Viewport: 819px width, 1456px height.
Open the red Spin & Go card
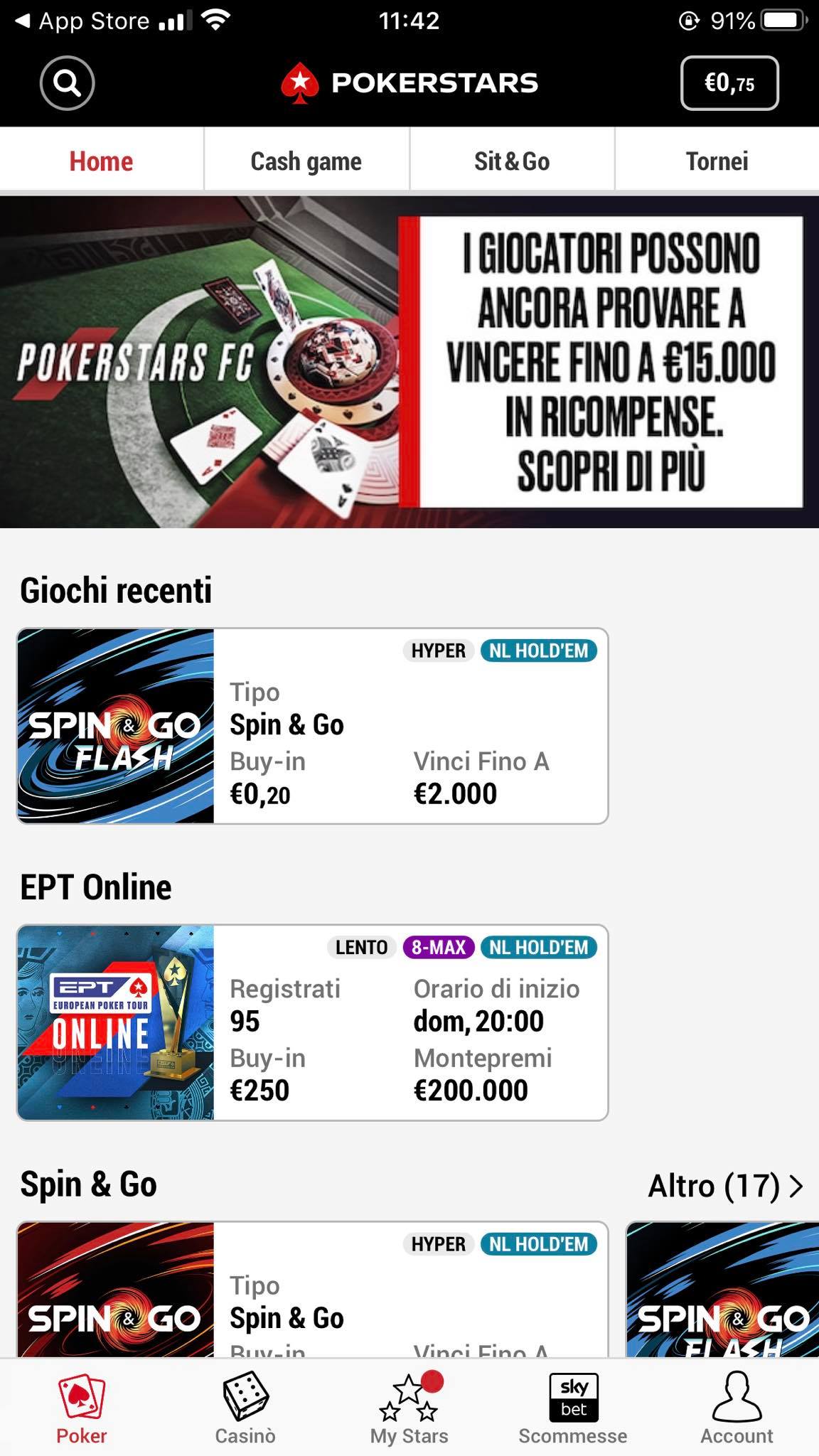[x=313, y=1290]
